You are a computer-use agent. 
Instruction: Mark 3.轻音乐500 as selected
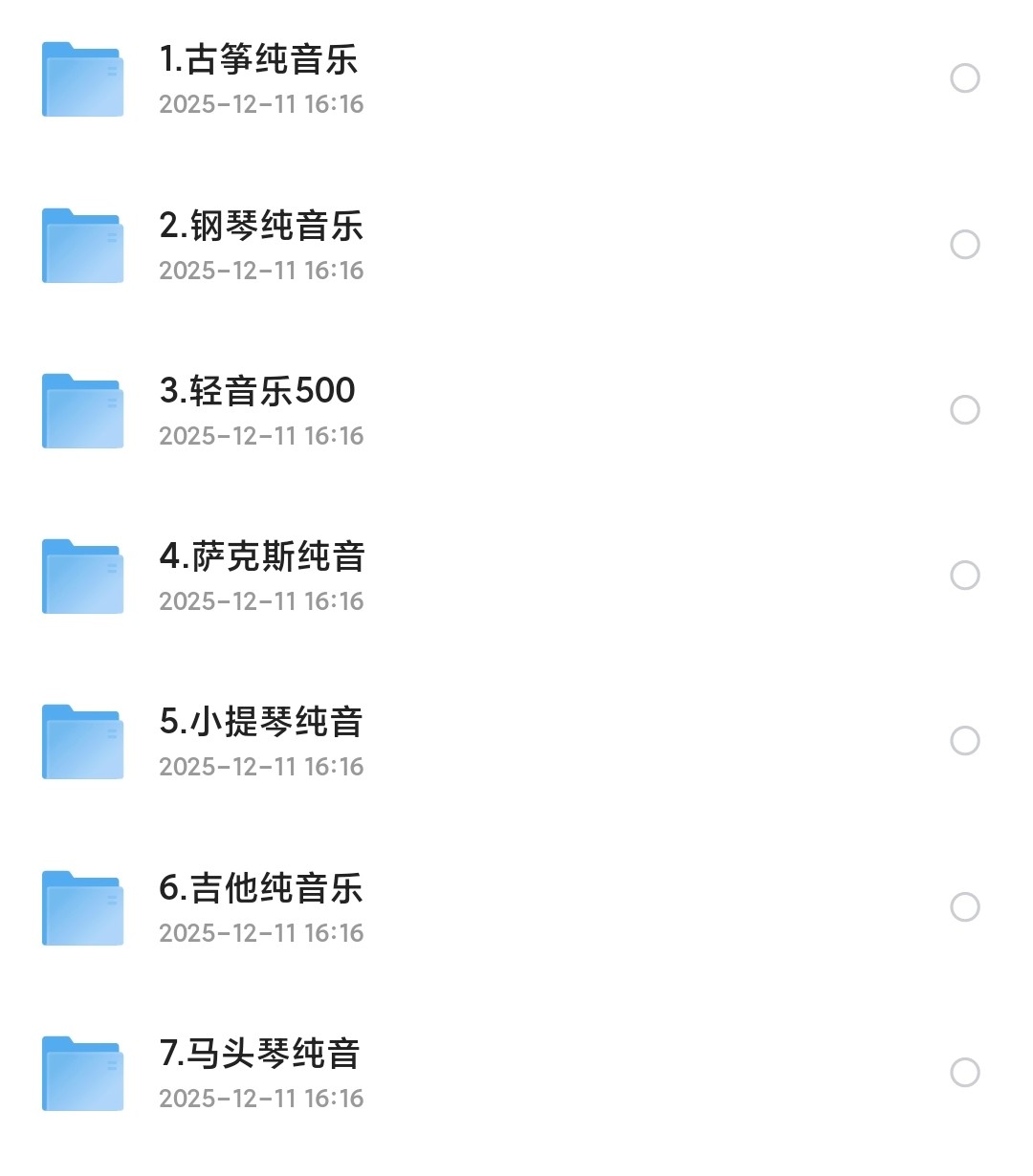965,410
